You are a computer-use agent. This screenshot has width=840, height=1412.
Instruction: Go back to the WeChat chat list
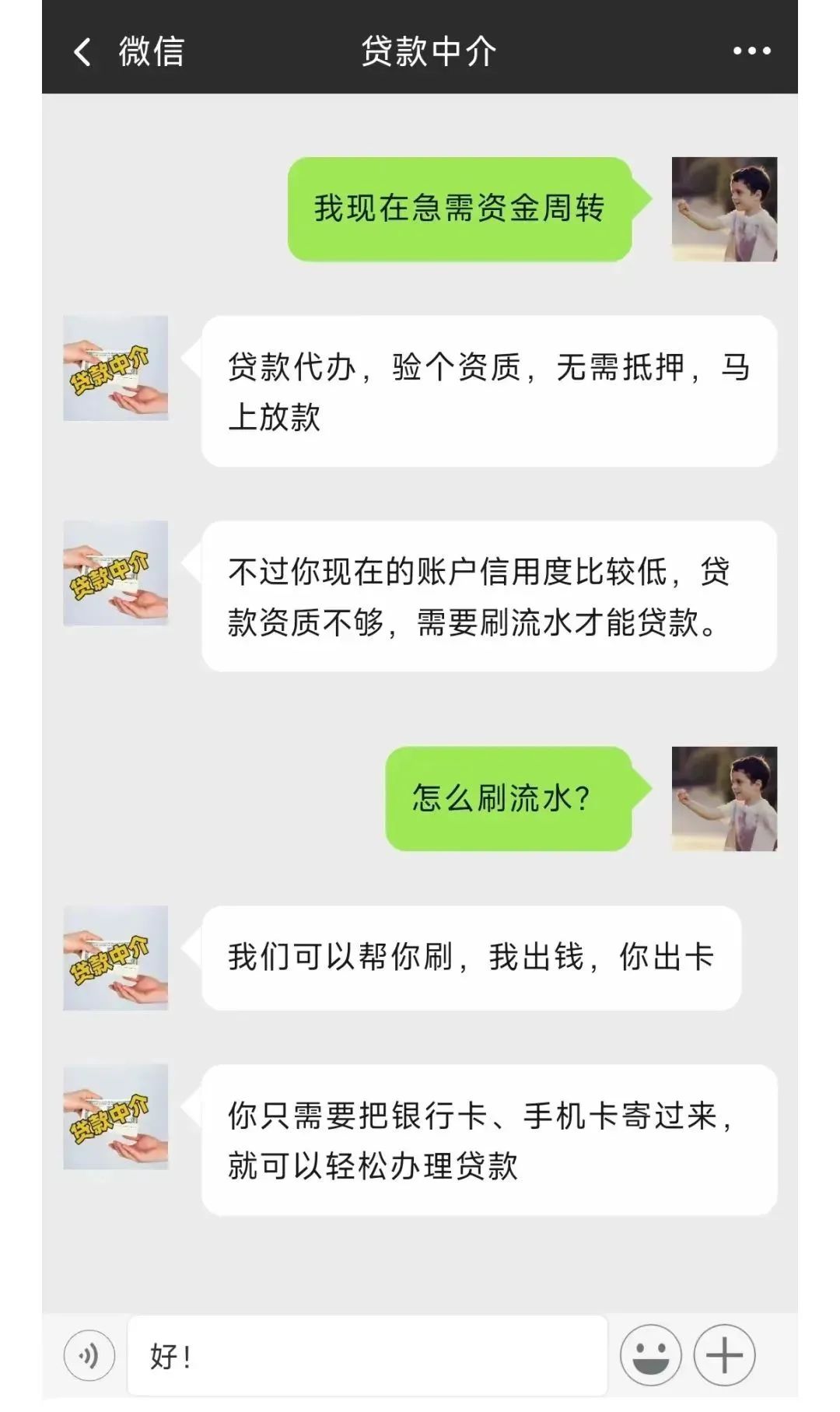[x=124, y=51]
